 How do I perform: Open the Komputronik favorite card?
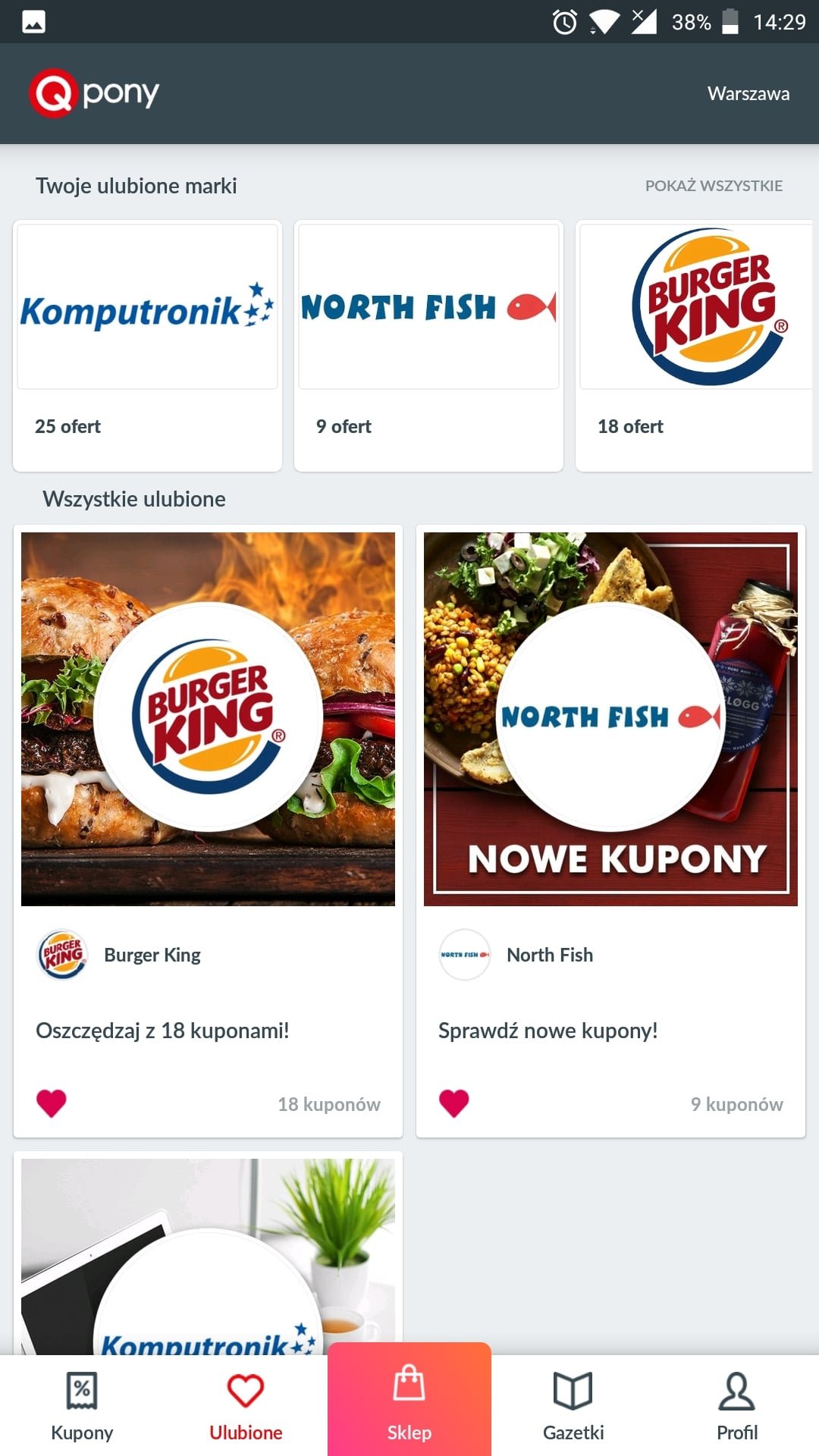[208, 1255]
